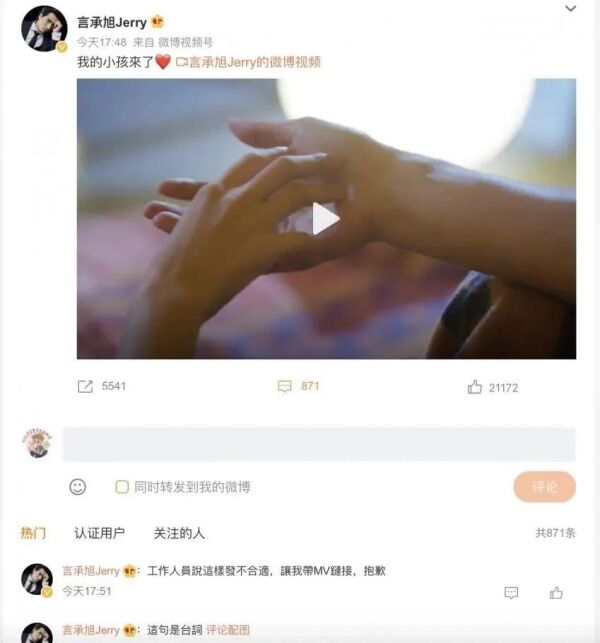600x643 pixels.
Task: Switch to the 认证用户 tab
Action: (x=99, y=533)
